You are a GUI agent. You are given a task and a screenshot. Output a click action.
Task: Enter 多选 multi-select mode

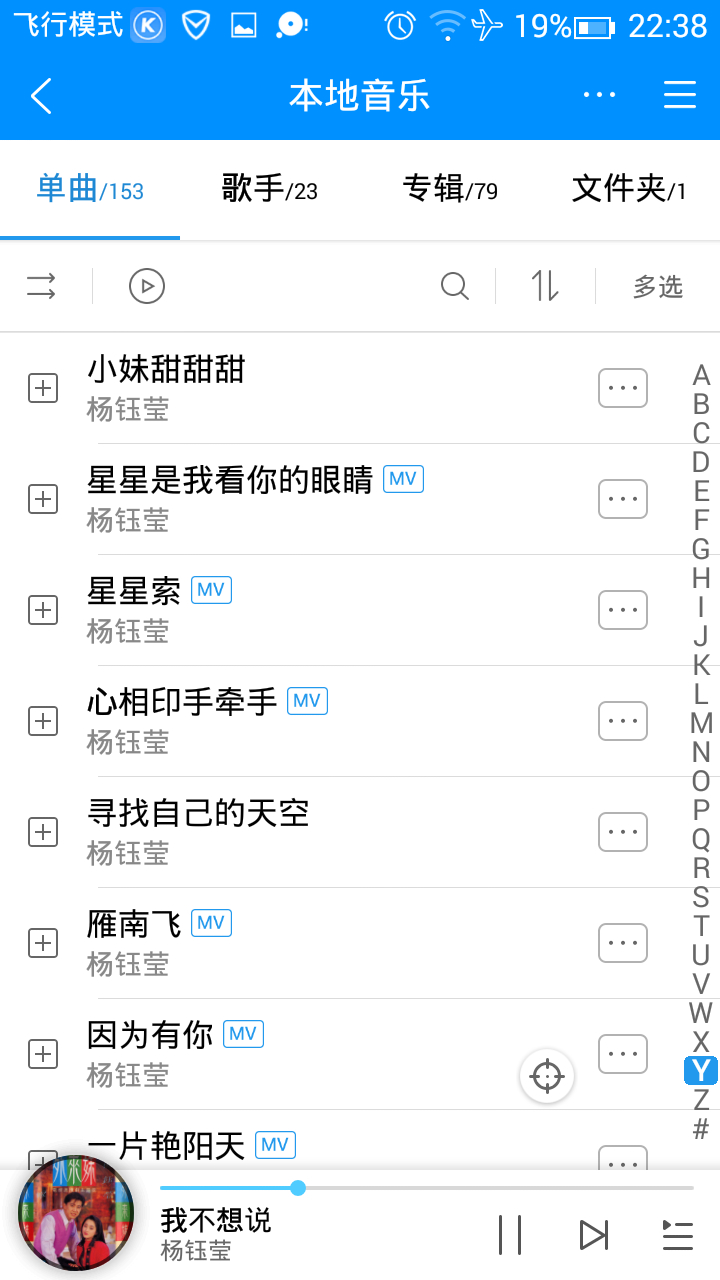coord(658,288)
